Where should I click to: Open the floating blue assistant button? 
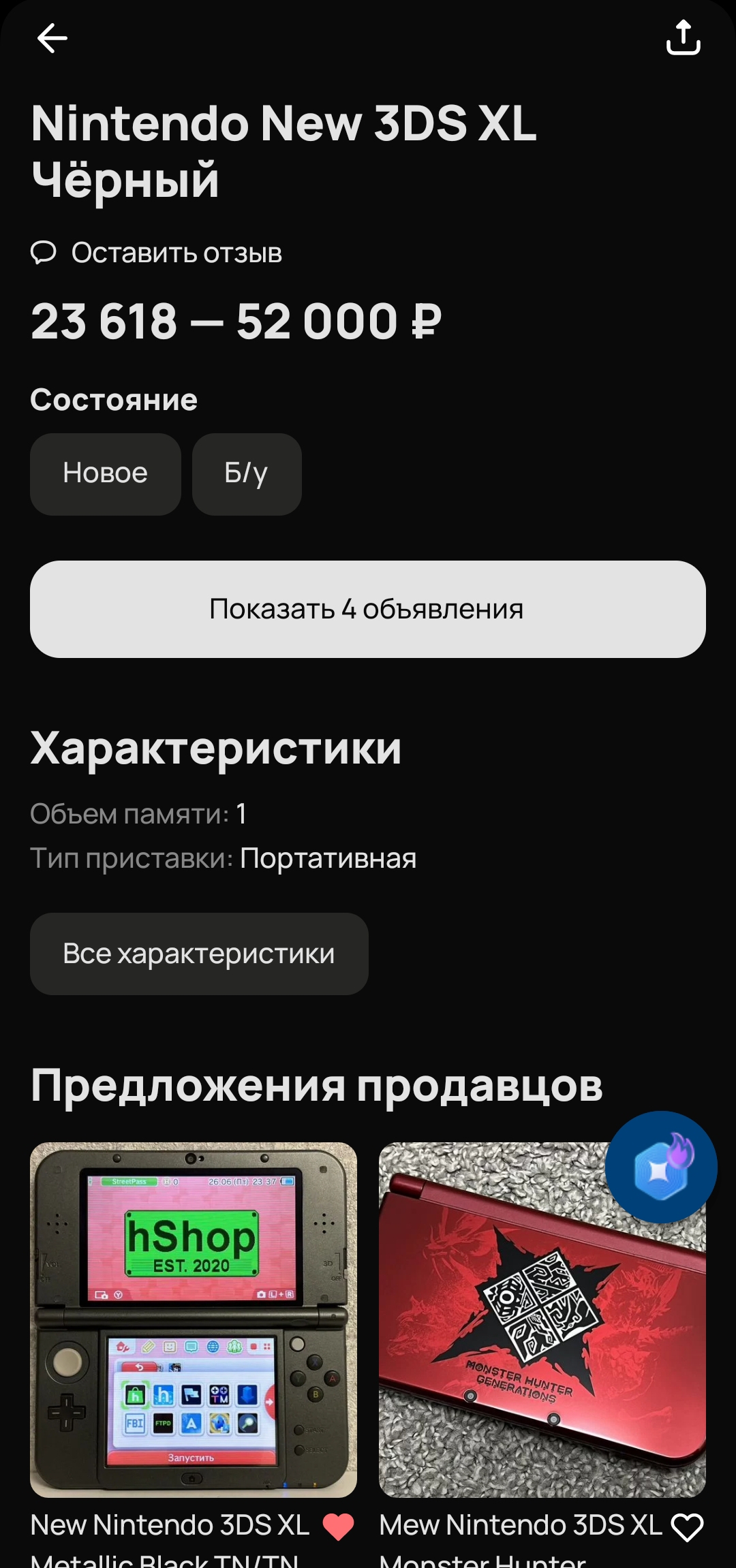click(x=660, y=1167)
